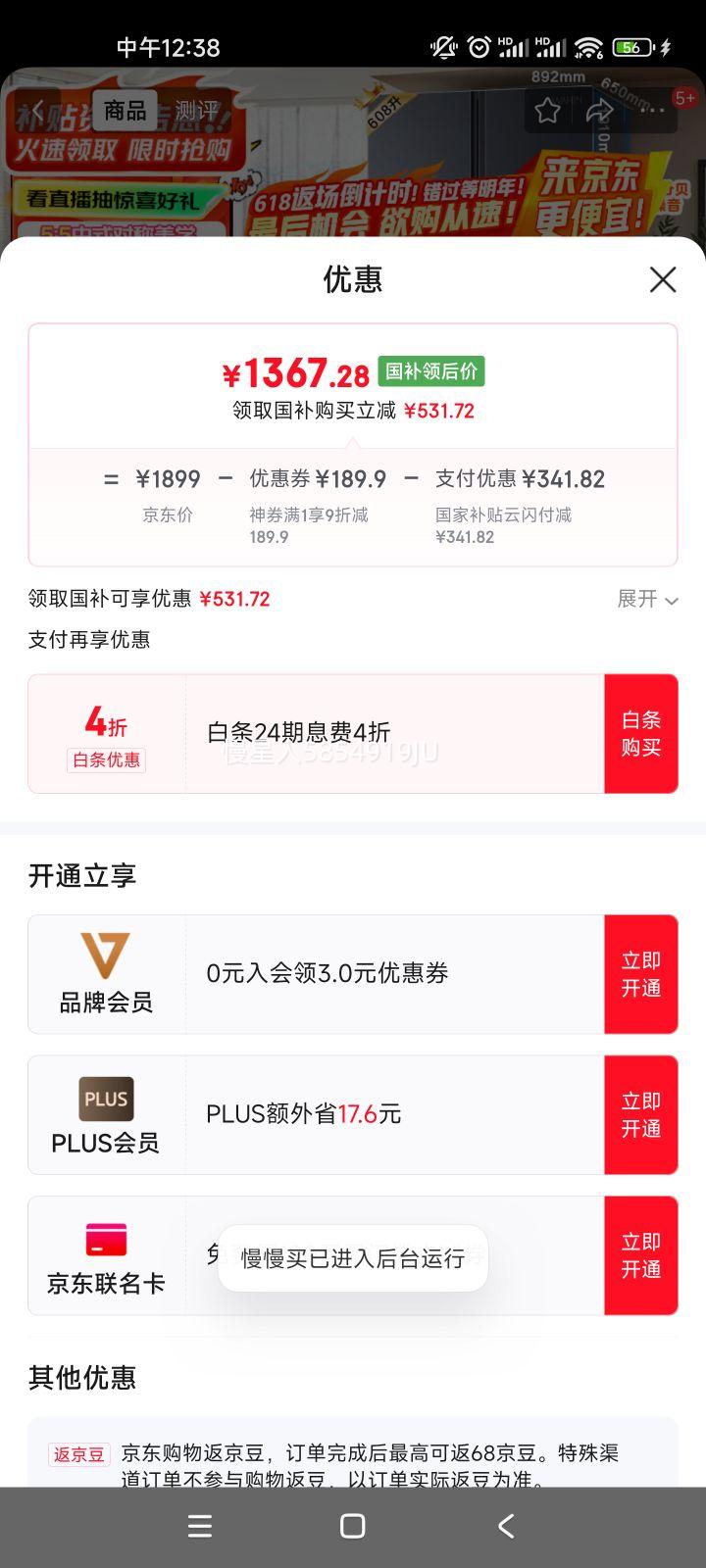Activate 京东联名卡 with 立即开通
Viewport: 706px width, 1568px height.
[x=641, y=1255]
